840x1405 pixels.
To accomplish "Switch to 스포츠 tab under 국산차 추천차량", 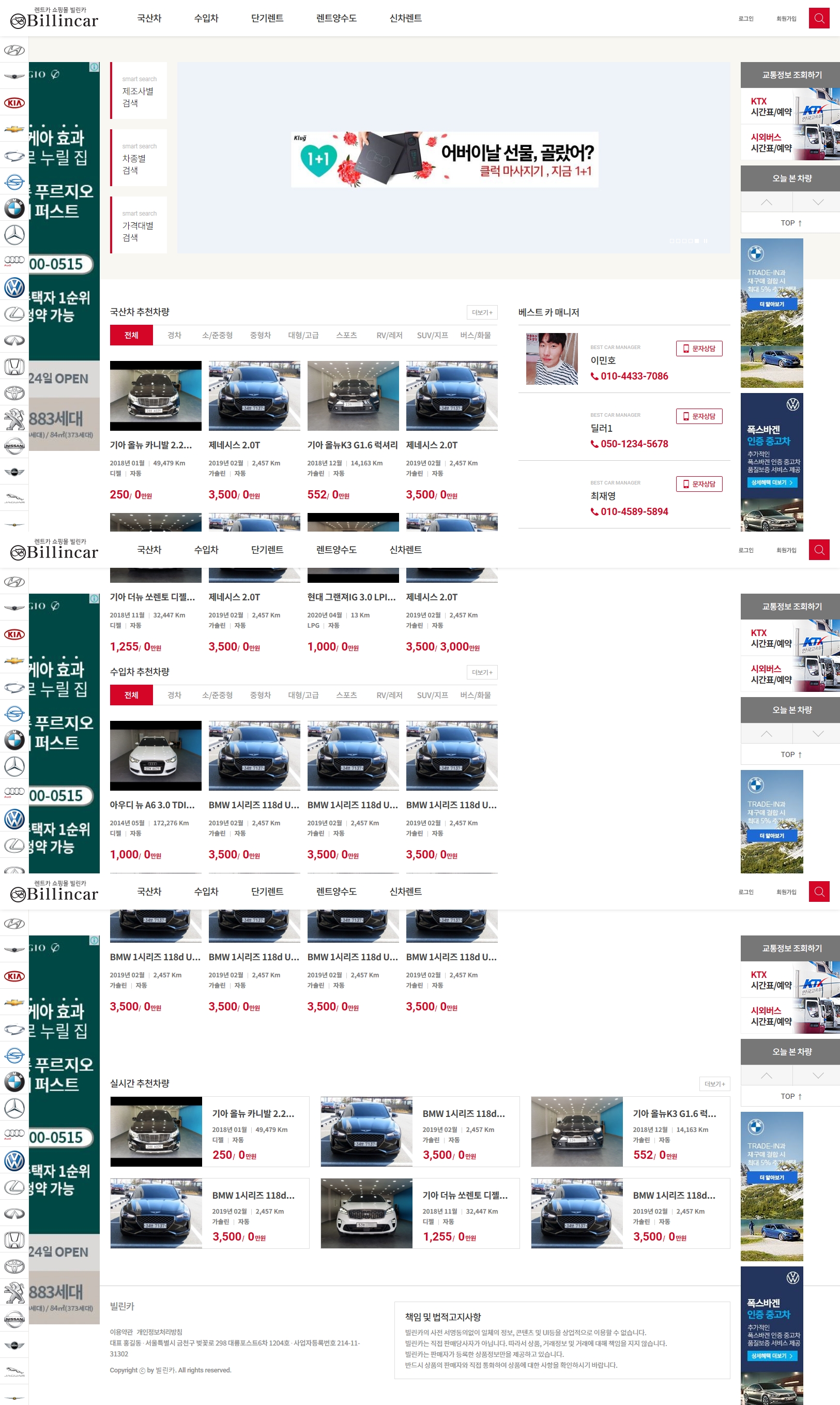I will click(x=346, y=336).
